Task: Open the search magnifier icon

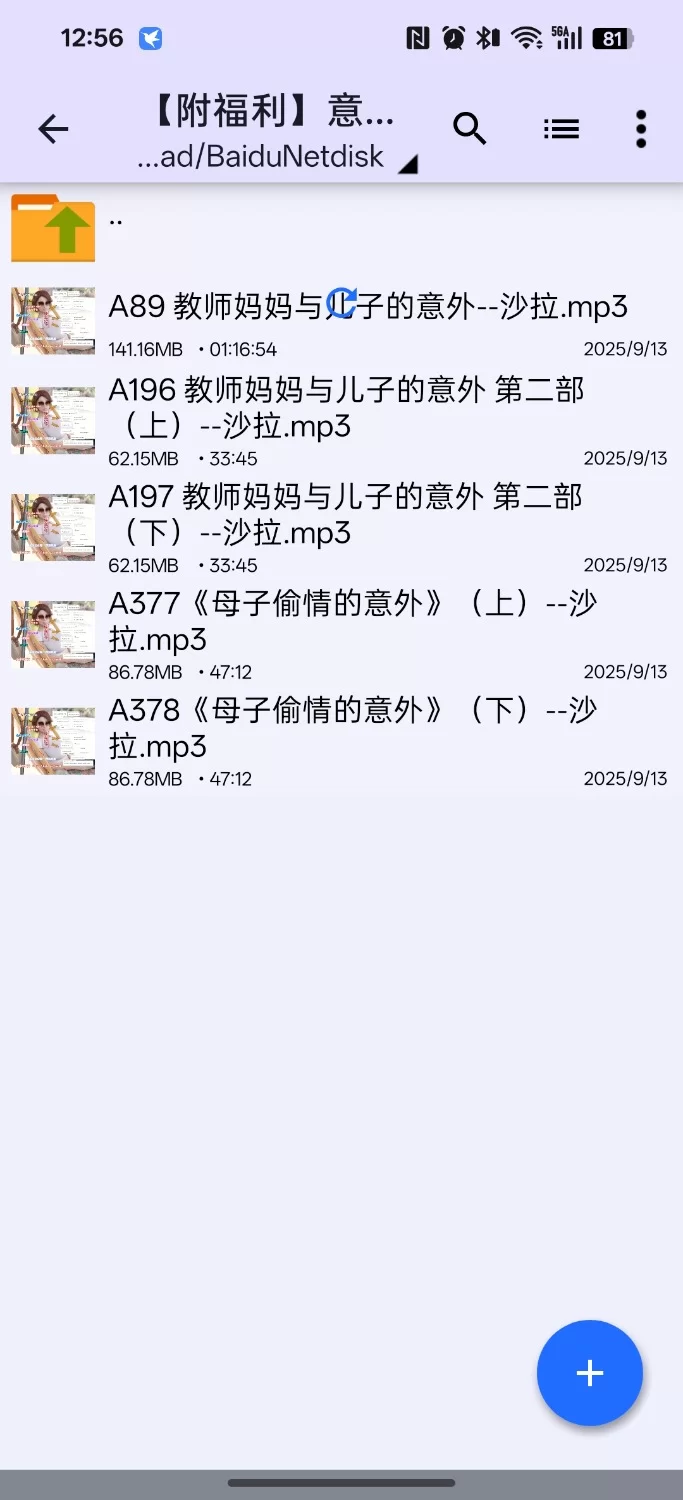Action: [x=469, y=129]
